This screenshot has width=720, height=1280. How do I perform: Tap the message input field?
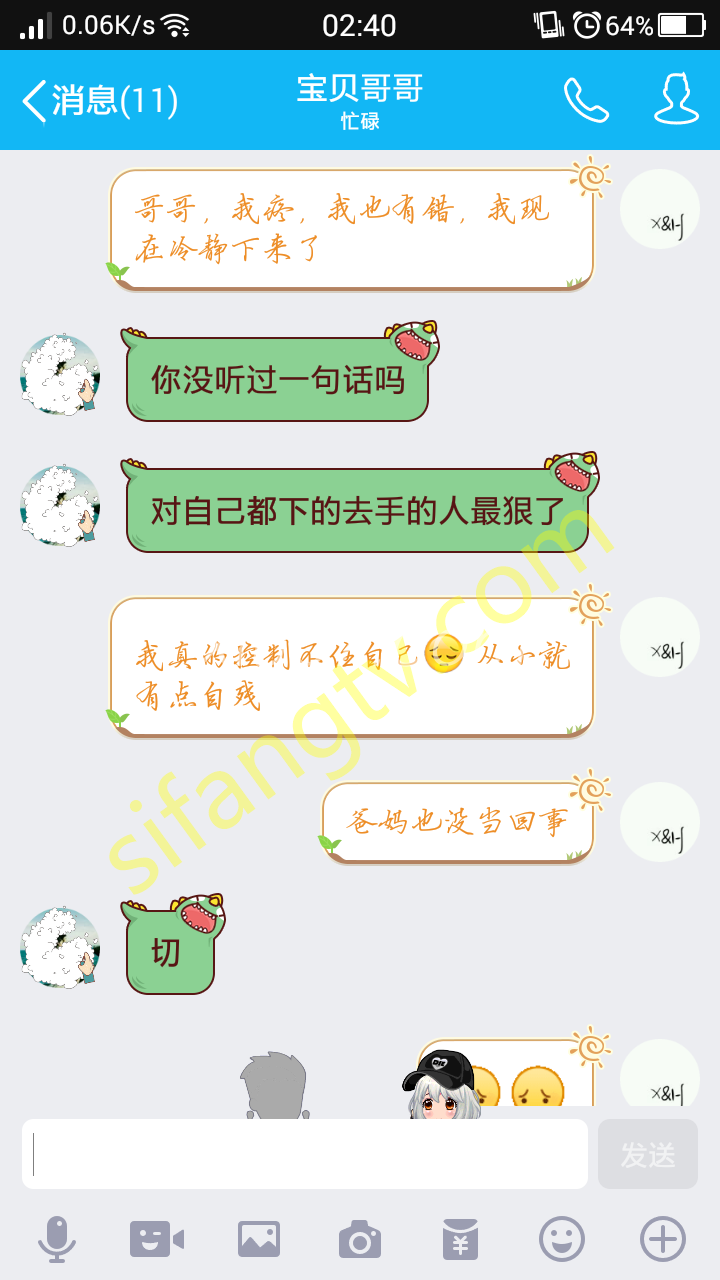coord(305,1154)
